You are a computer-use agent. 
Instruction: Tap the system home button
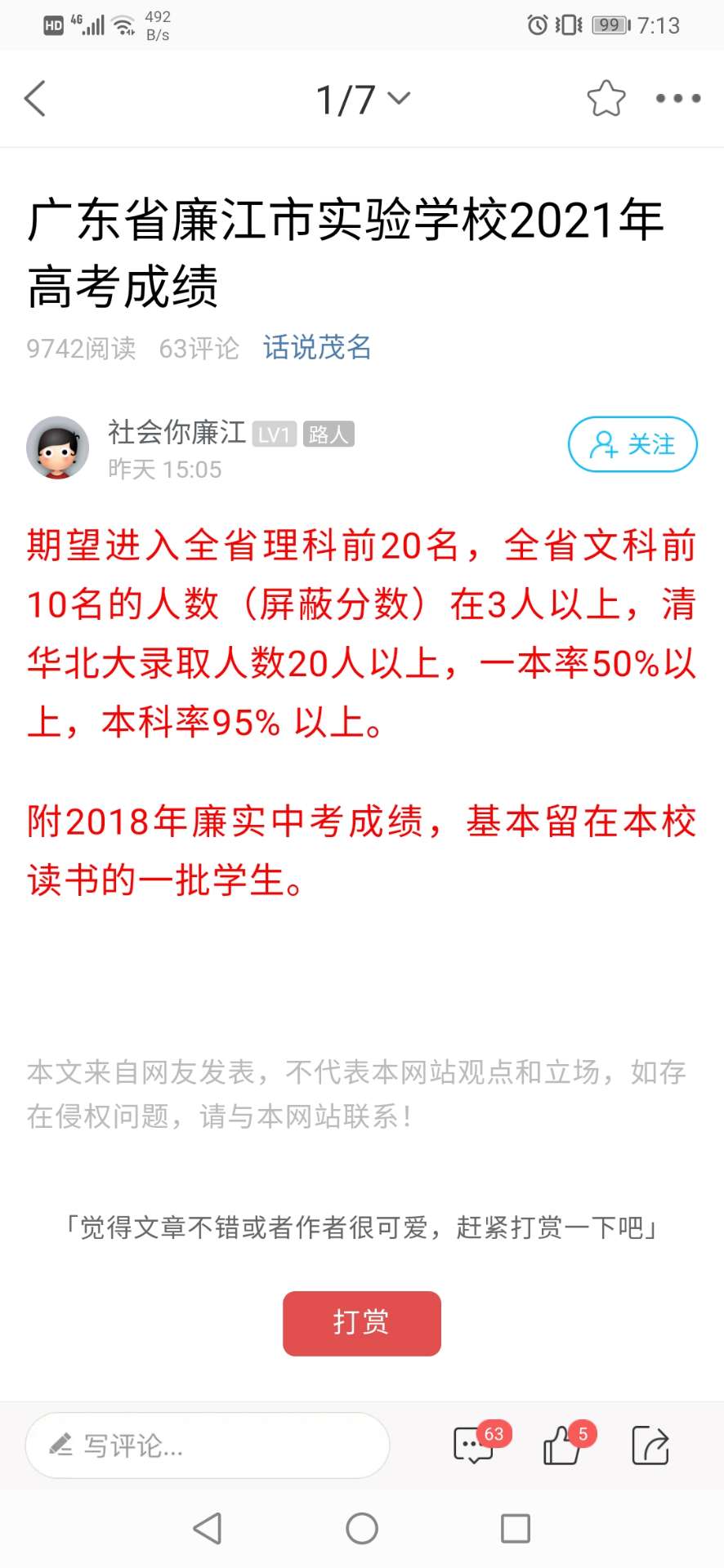[x=362, y=1528]
